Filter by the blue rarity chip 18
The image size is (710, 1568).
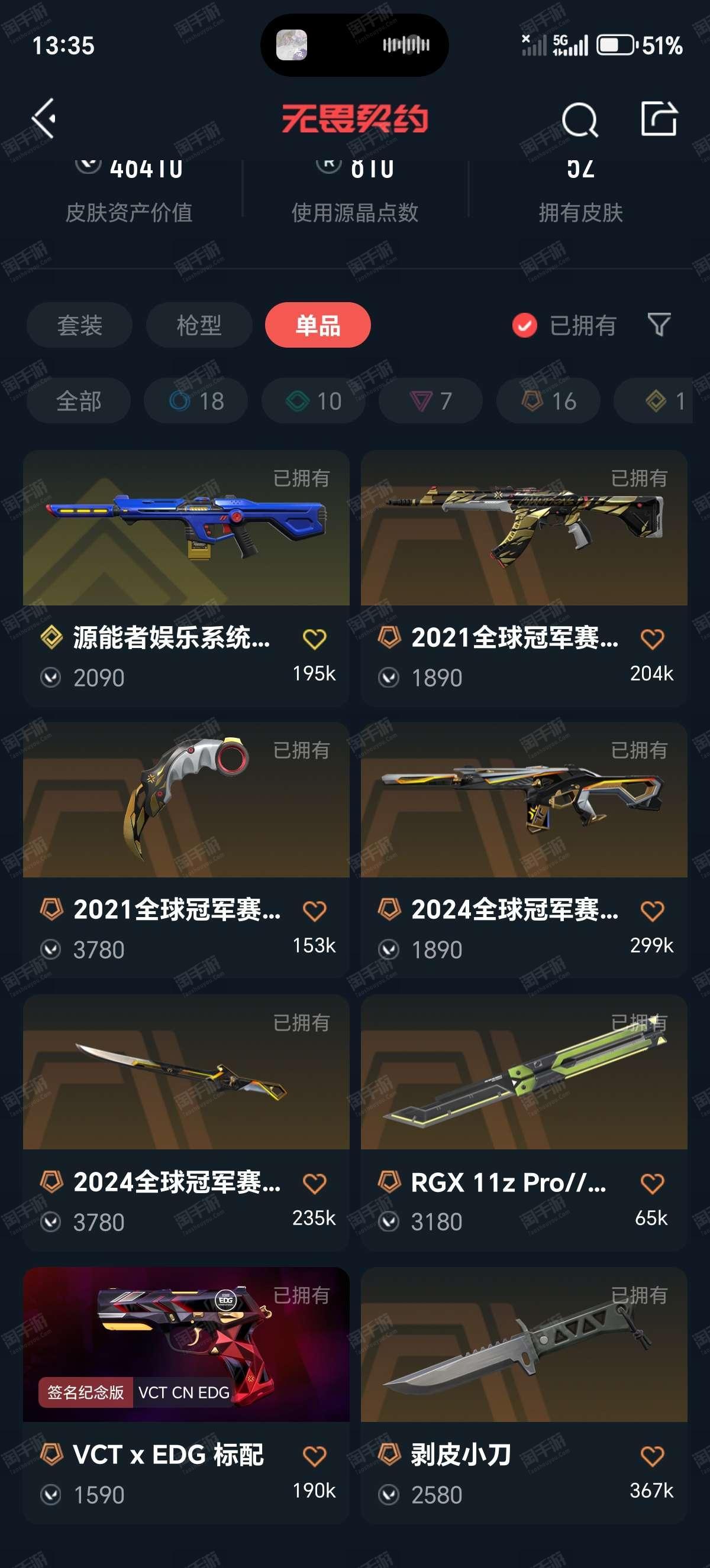click(196, 401)
